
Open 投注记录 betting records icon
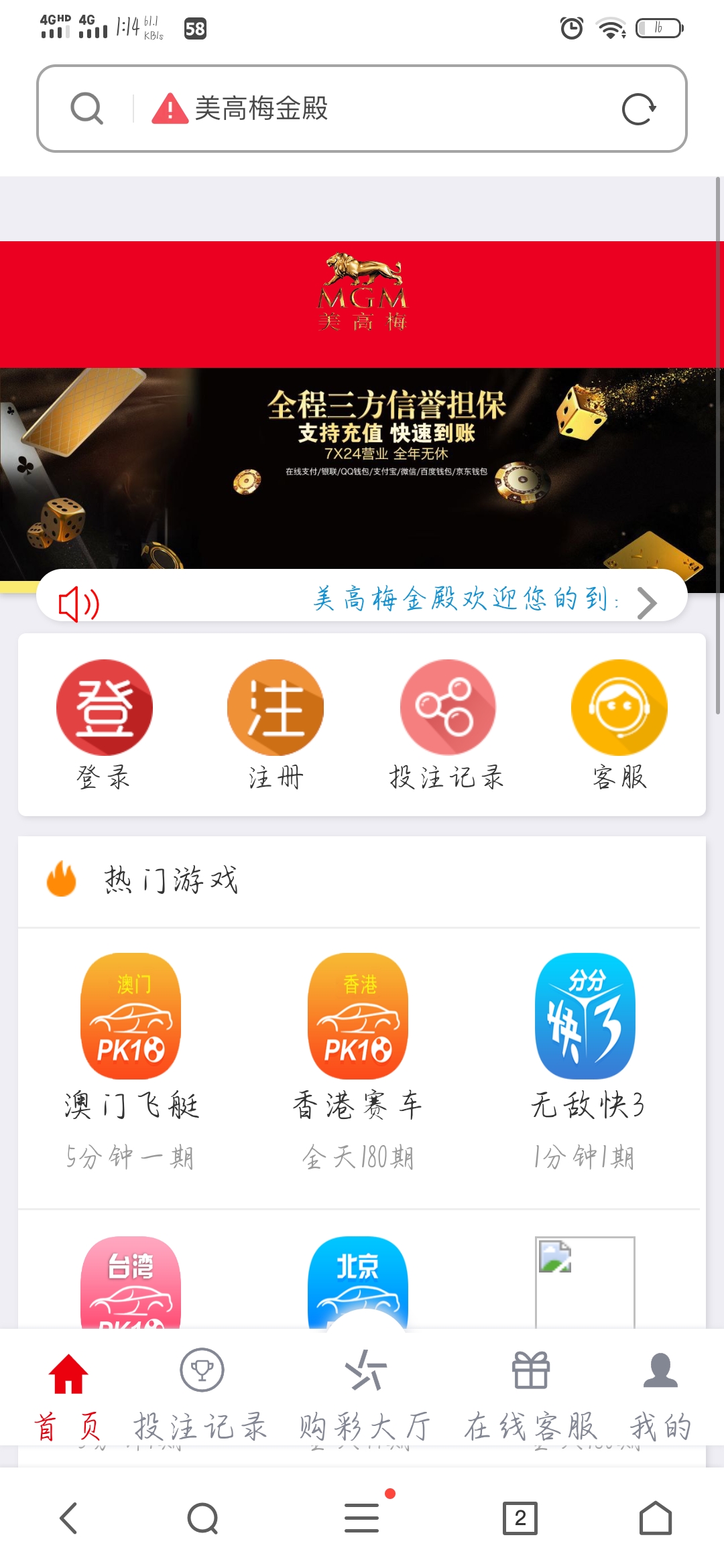coord(448,707)
